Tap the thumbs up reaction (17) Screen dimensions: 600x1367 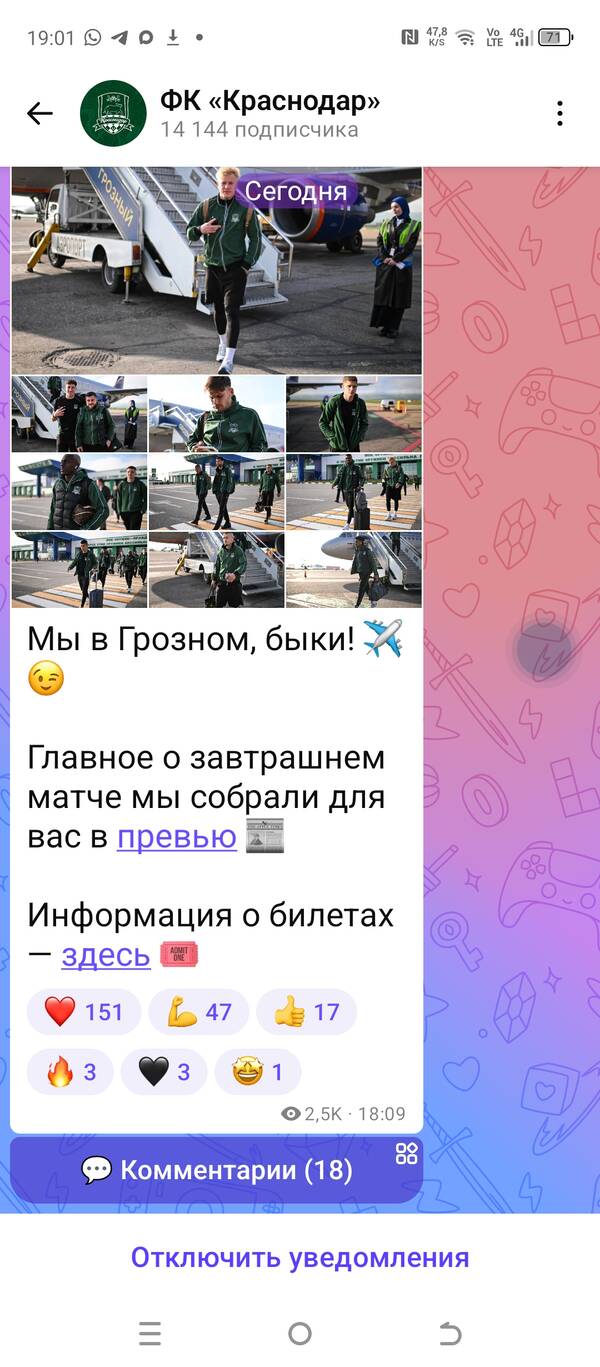tap(306, 1012)
